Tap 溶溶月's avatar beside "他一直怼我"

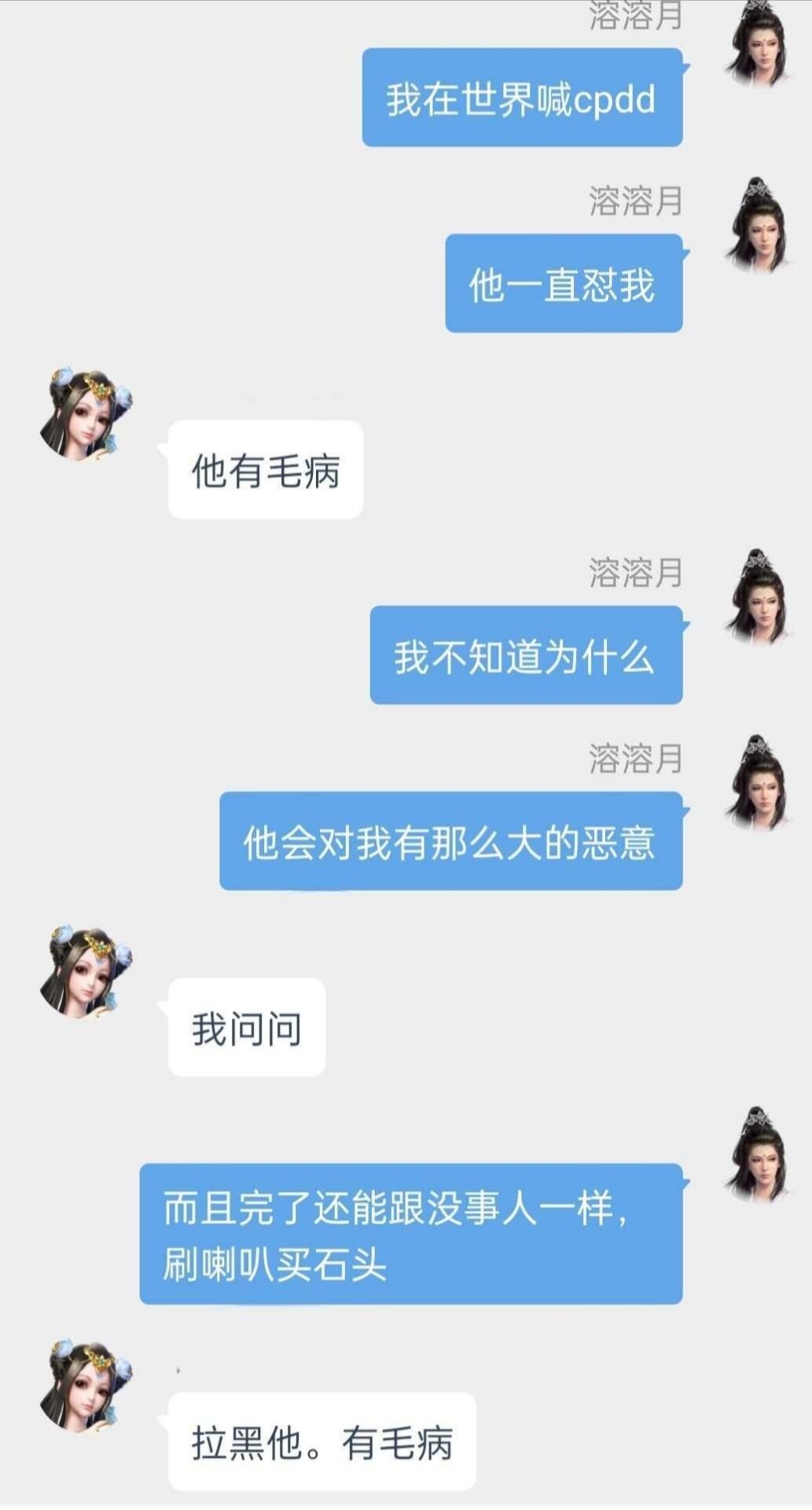tap(759, 226)
